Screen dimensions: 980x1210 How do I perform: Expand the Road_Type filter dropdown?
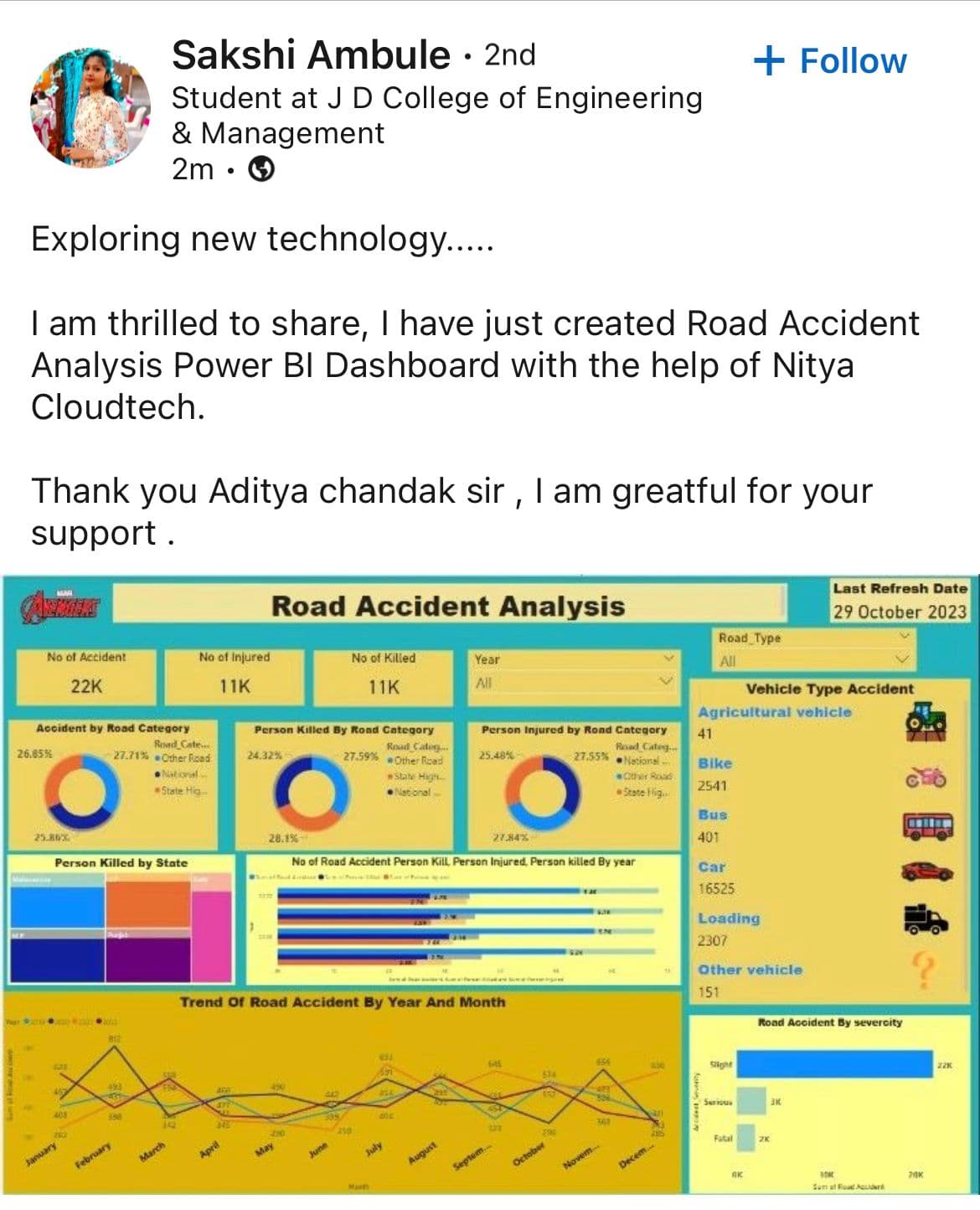click(x=905, y=638)
